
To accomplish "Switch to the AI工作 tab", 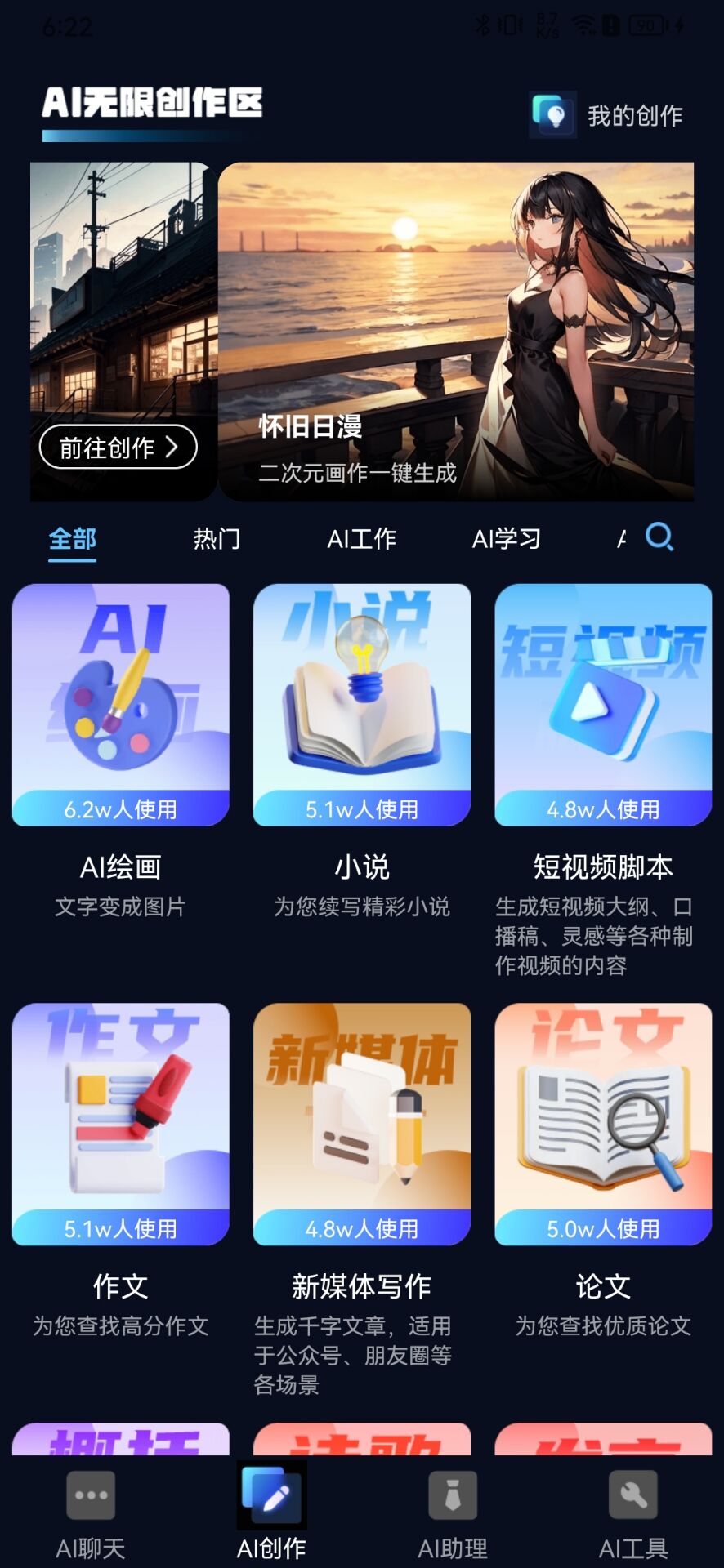I will (x=361, y=539).
